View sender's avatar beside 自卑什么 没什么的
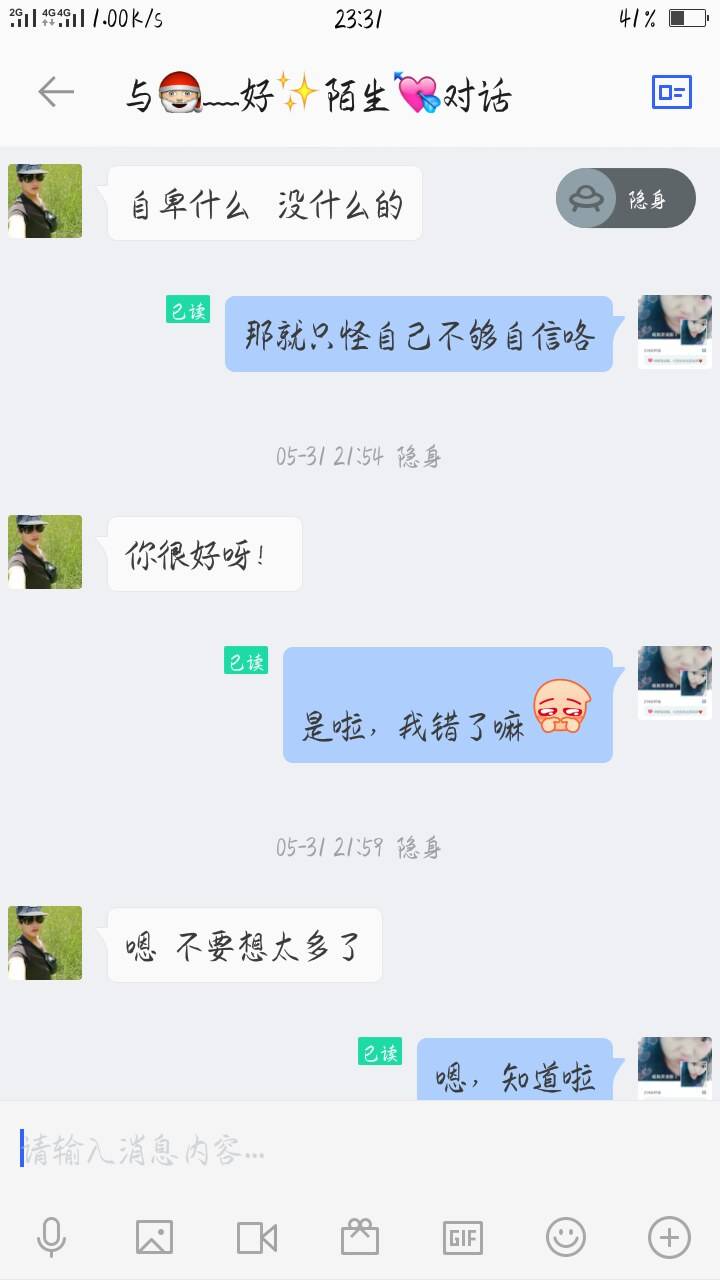 coord(45,201)
